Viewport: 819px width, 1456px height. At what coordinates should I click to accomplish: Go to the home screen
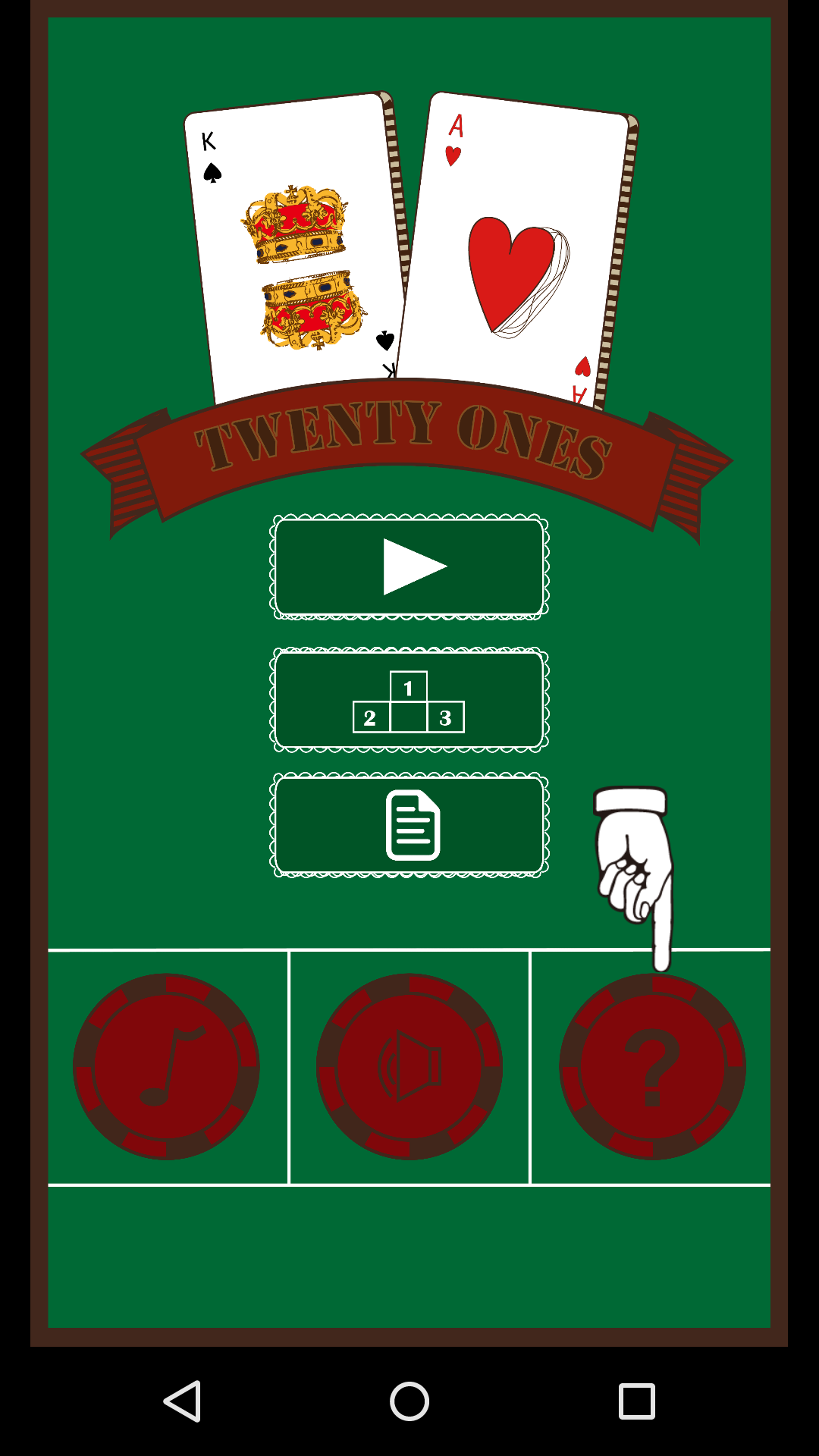(x=409, y=1401)
